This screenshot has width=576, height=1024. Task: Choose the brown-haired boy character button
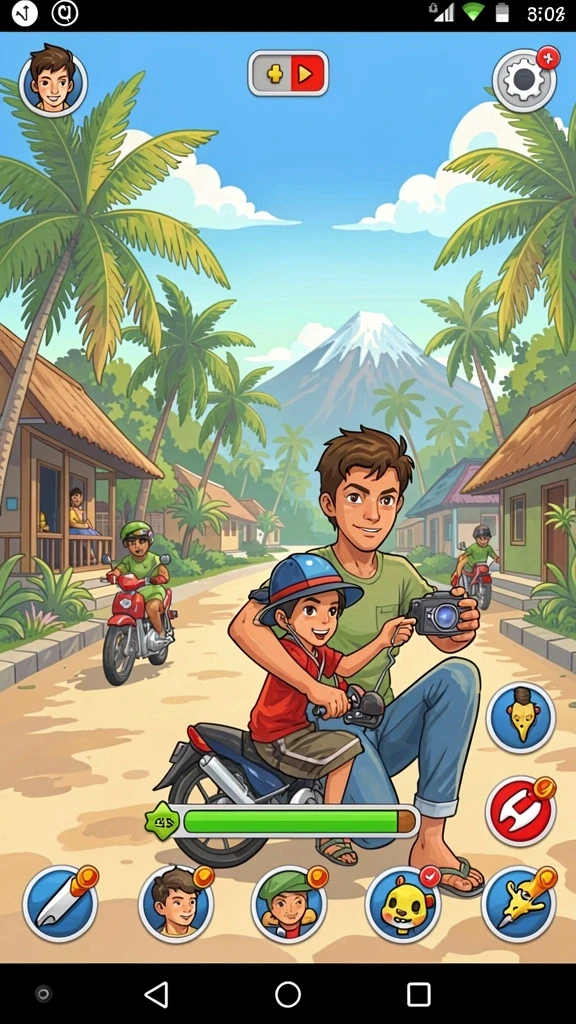click(x=176, y=904)
